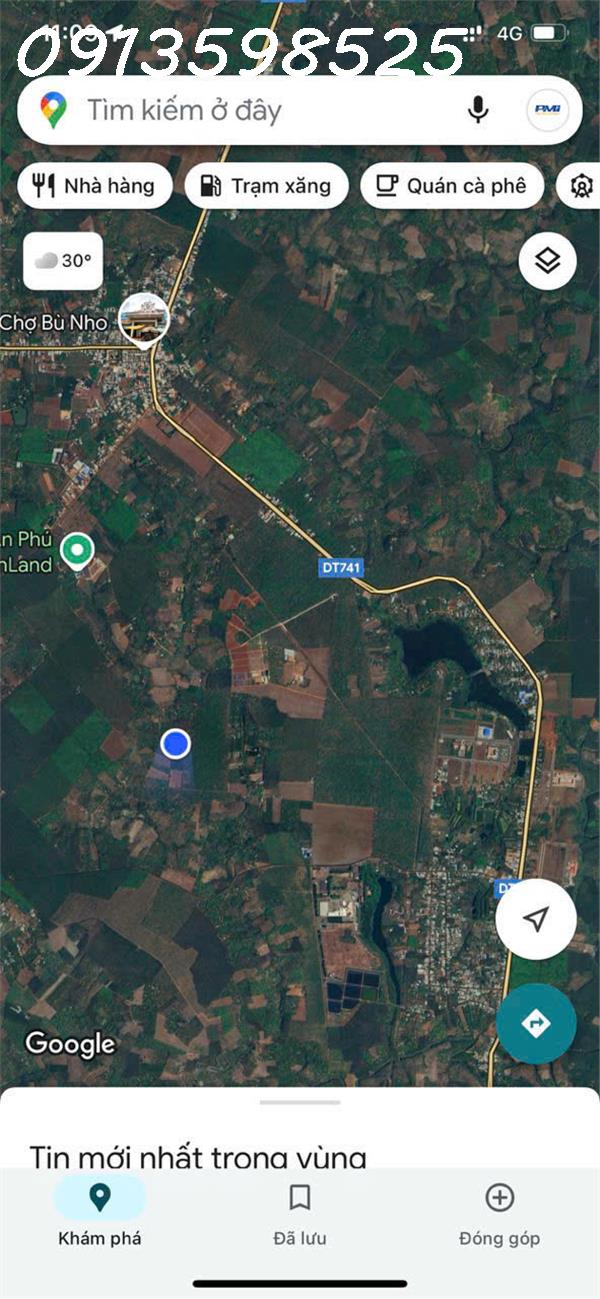Open the Đóng góp tab

coord(499,1212)
